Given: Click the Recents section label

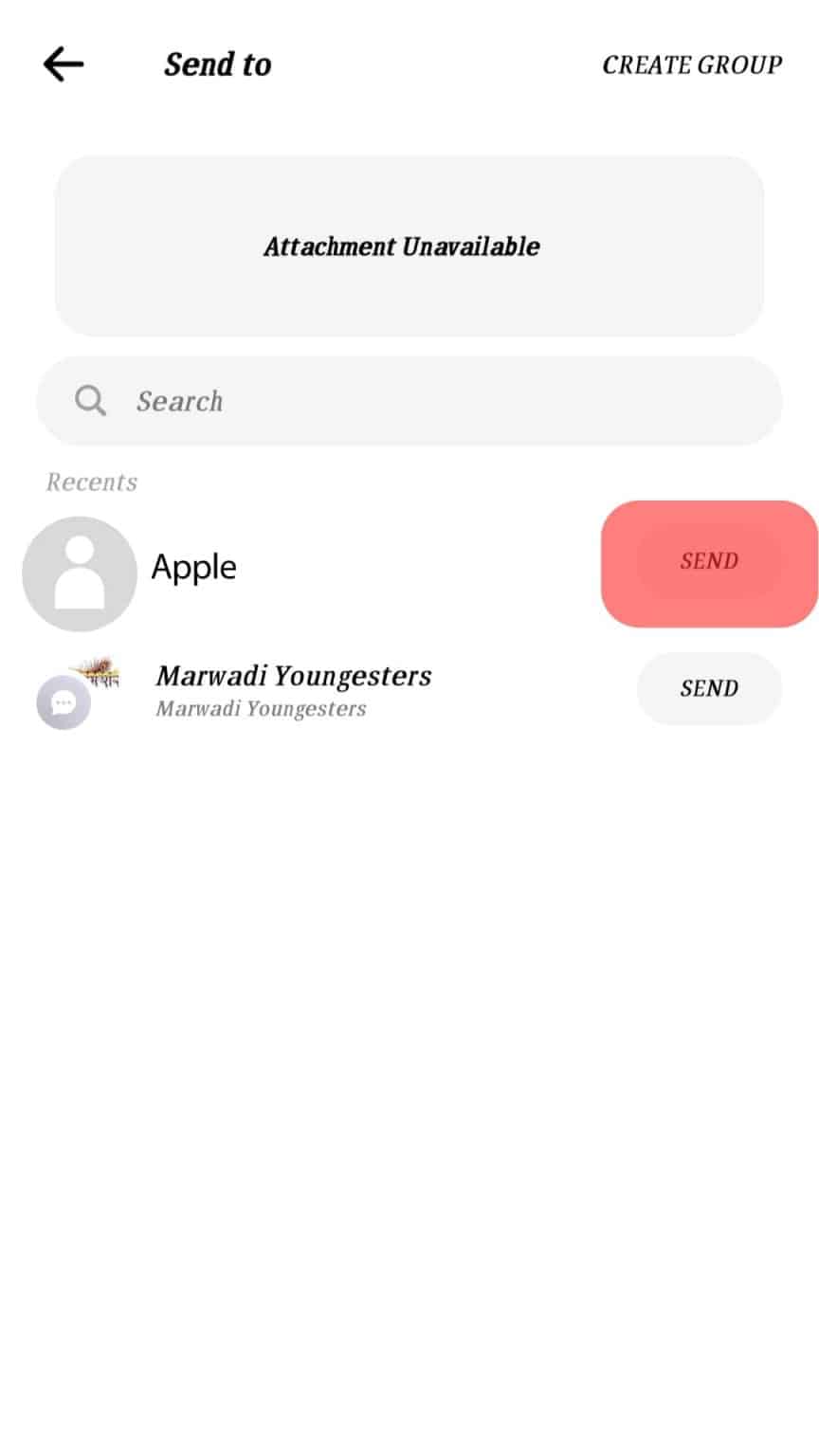Looking at the screenshot, I should click(x=91, y=482).
